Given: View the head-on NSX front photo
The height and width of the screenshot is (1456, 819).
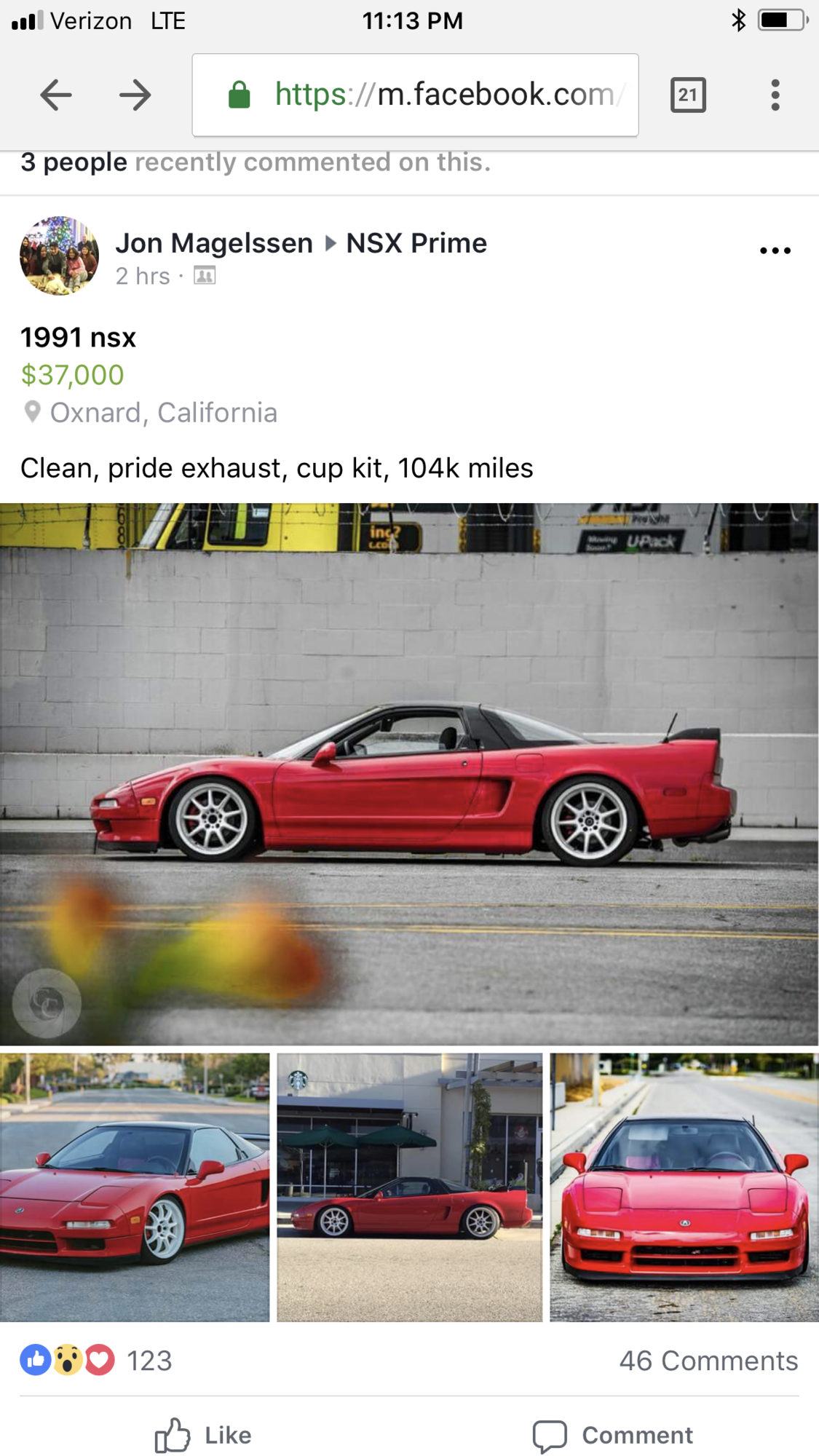Looking at the screenshot, I should coord(684,1187).
